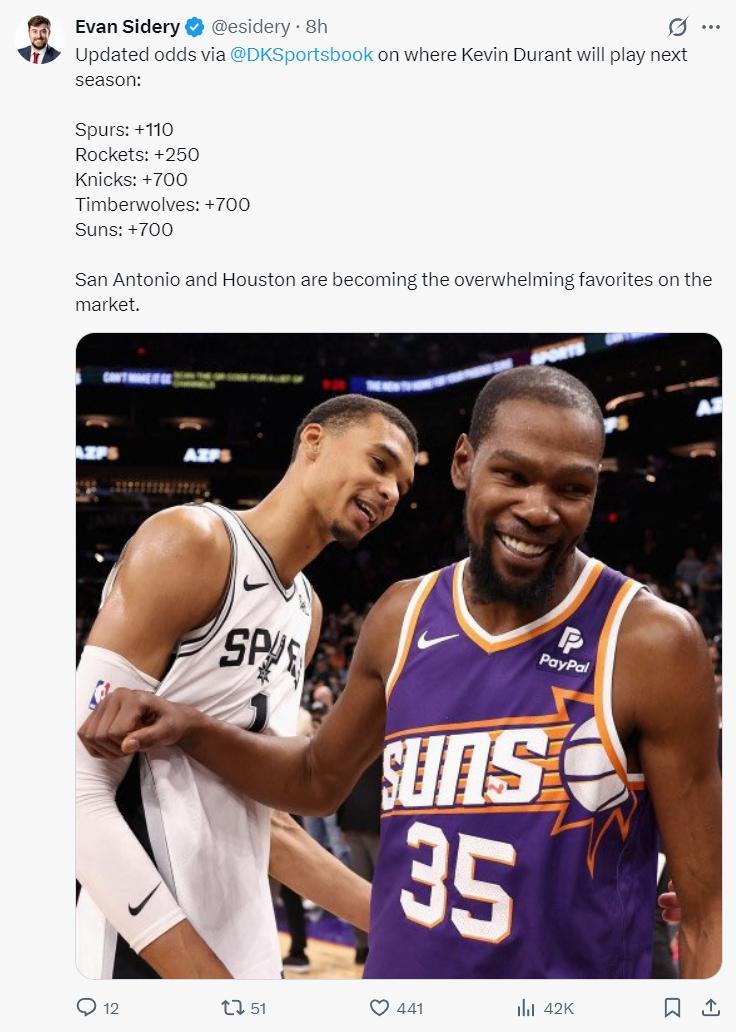Open Evan Sidery's profile name link
Screen dimensions: 736x1032
click(125, 27)
